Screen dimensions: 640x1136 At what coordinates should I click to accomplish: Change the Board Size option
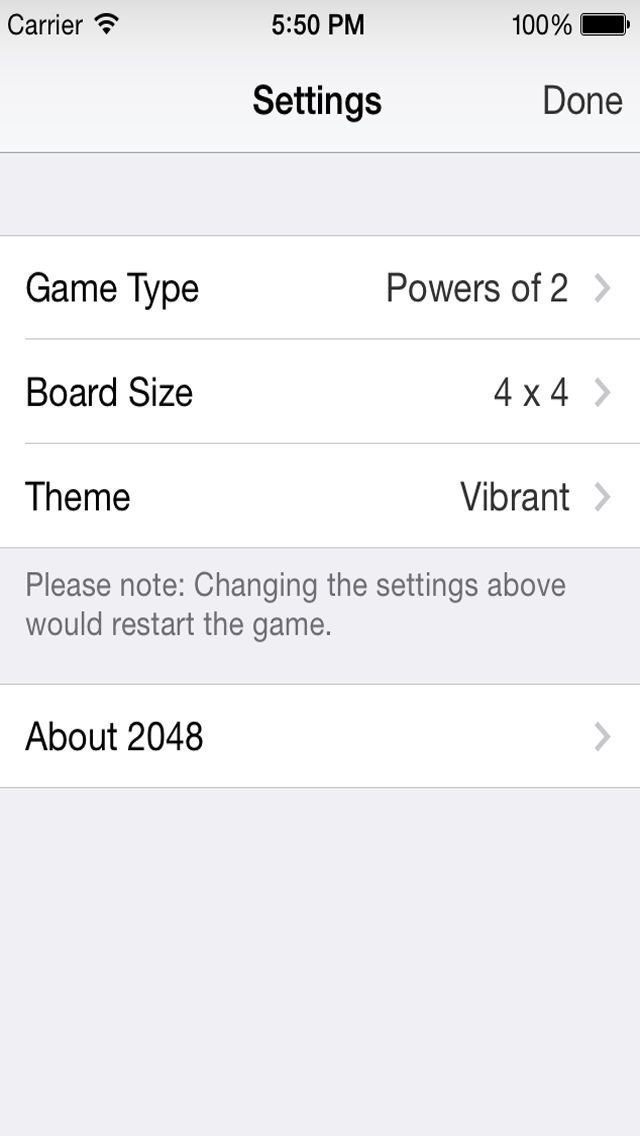[x=320, y=392]
